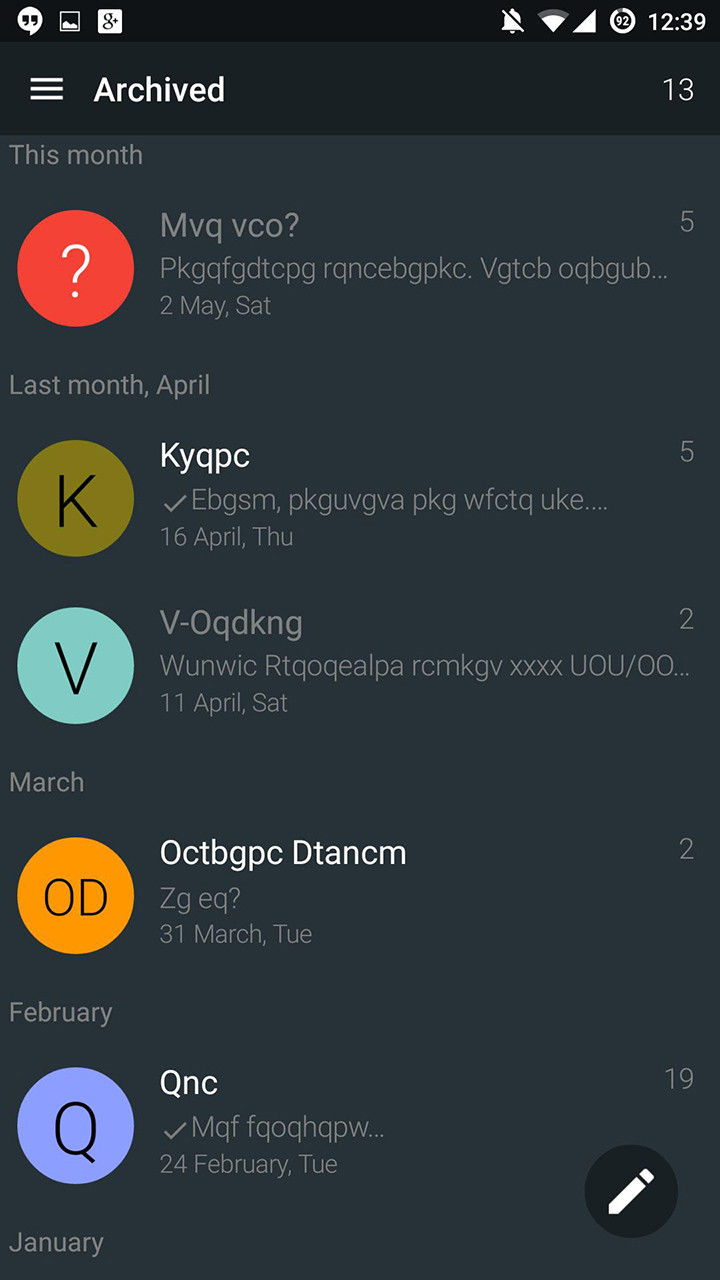Tap the Qnc contact avatar
This screenshot has height=1280, width=720.
75,1125
